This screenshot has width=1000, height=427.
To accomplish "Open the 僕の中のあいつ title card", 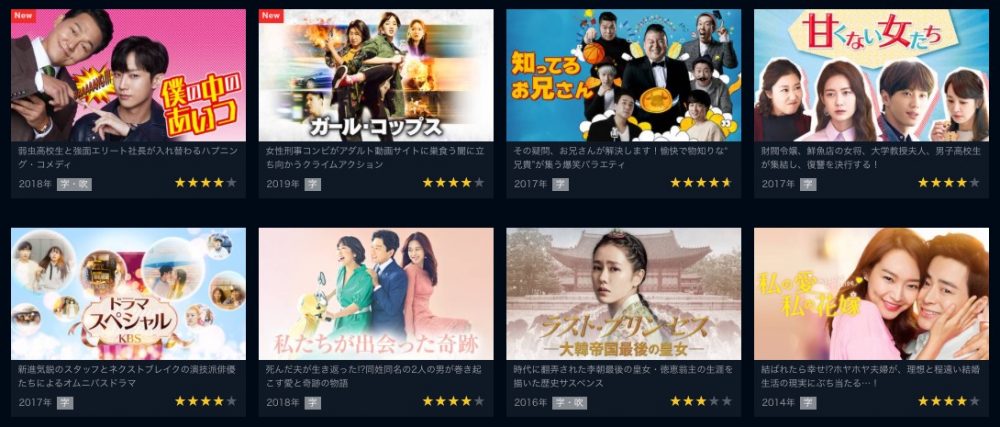I will tap(128, 76).
